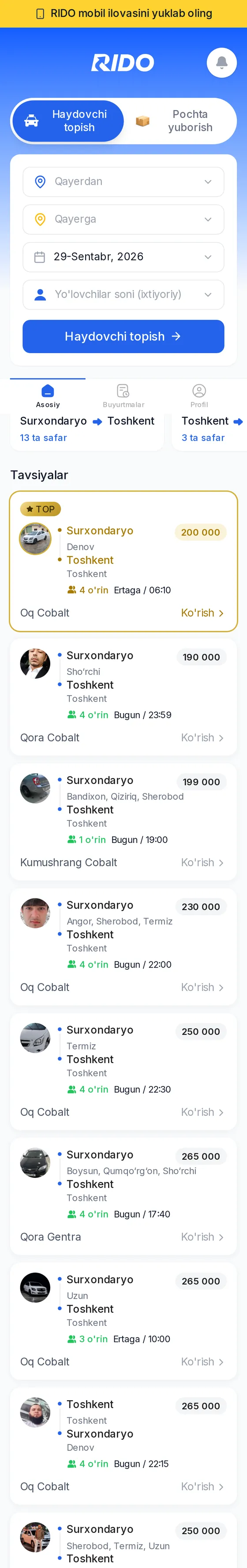The width and height of the screenshot is (247, 1568).
Task: Switch to Pochta yuborish tab
Action: pyautogui.click(x=180, y=121)
